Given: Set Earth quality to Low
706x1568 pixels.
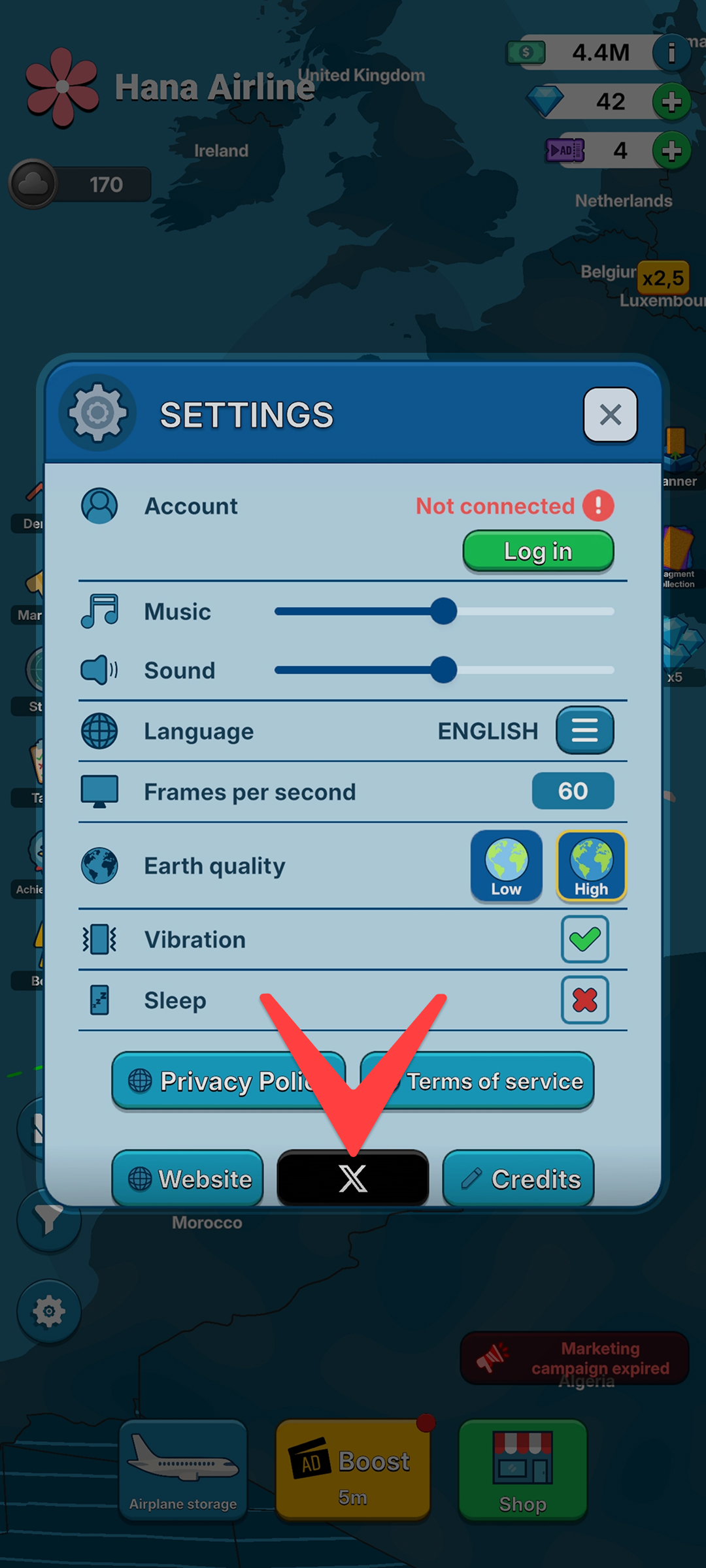Looking at the screenshot, I should click(507, 866).
